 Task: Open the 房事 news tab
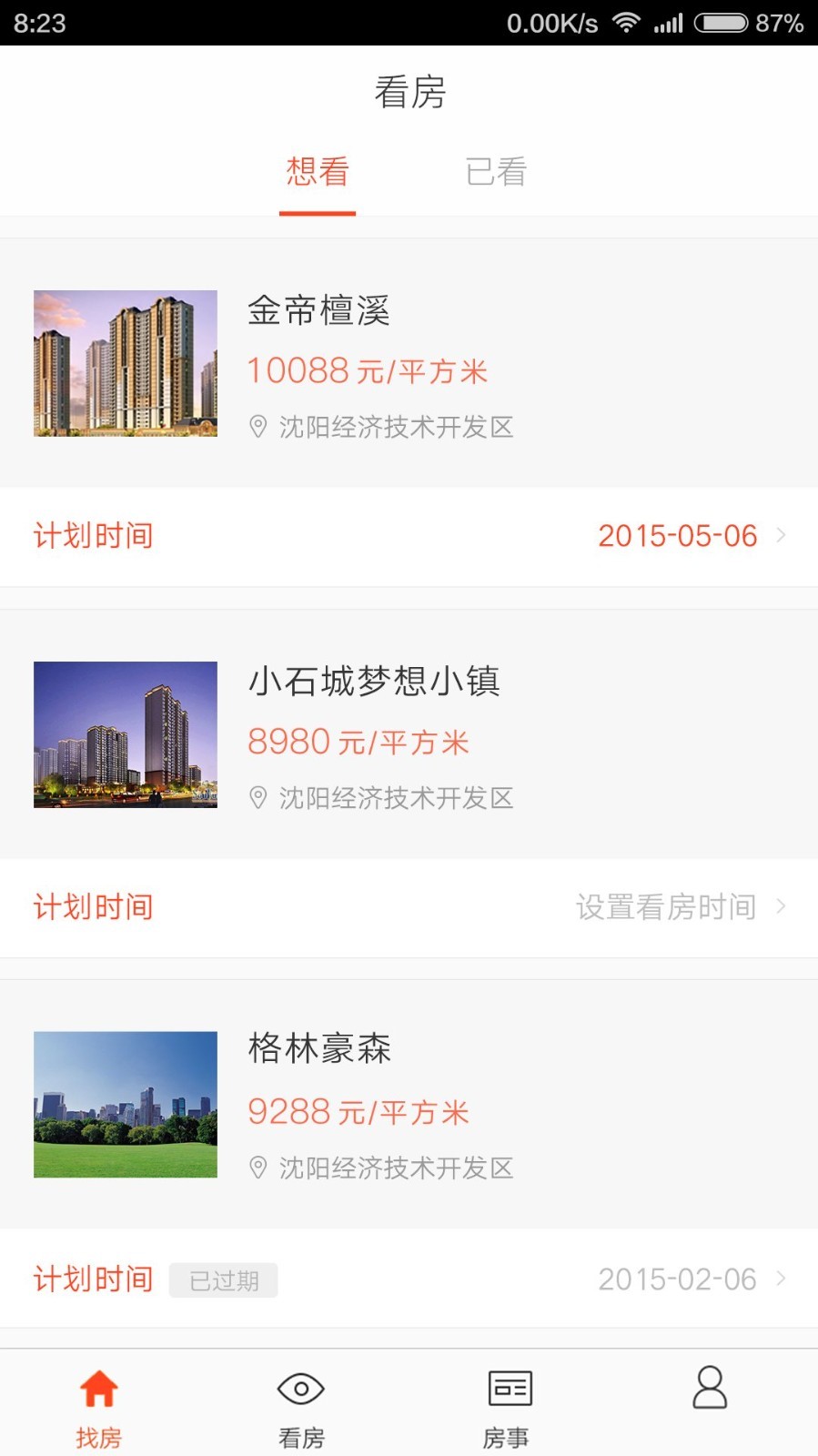click(507, 1406)
